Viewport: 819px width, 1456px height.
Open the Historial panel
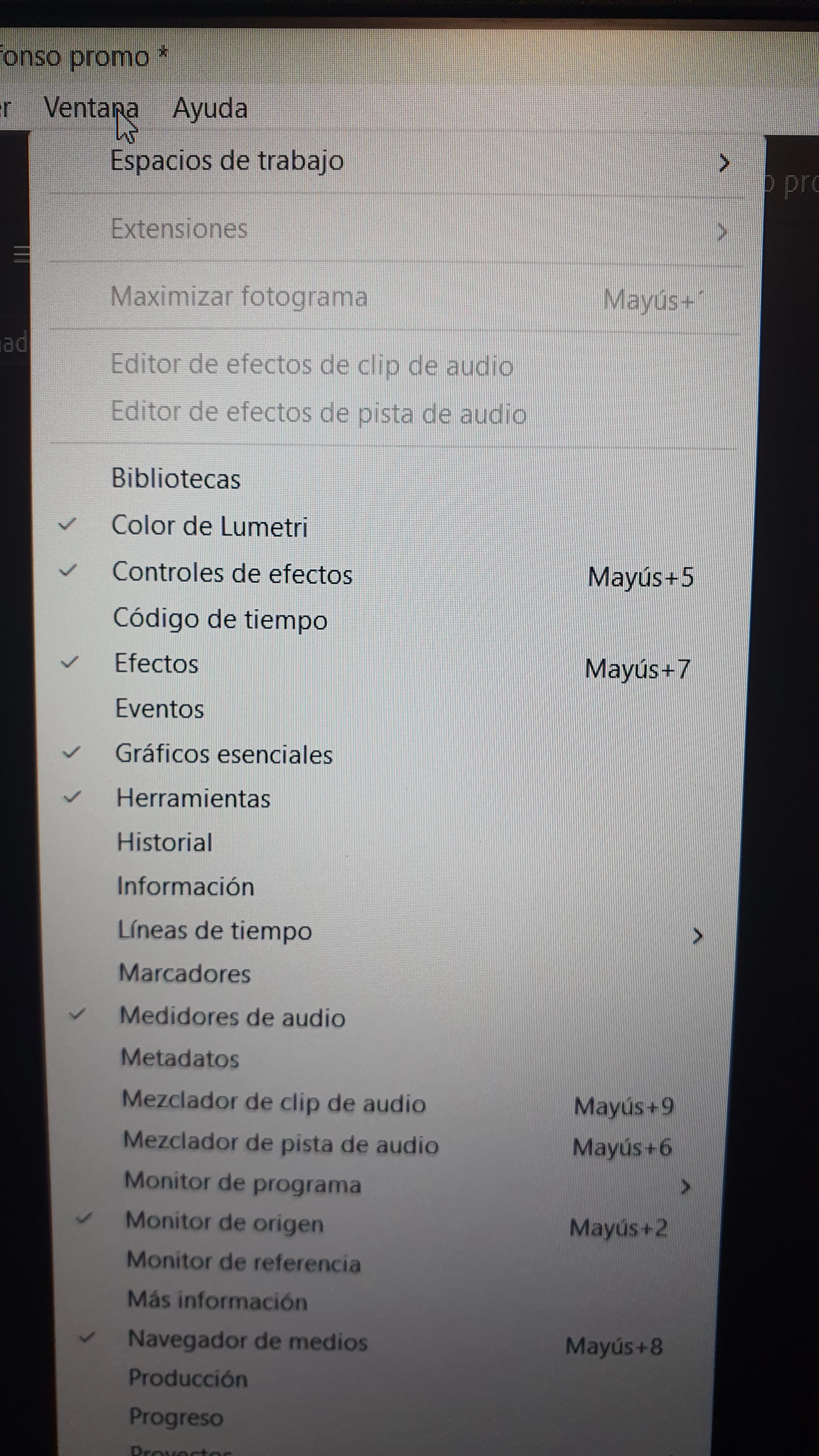point(164,843)
